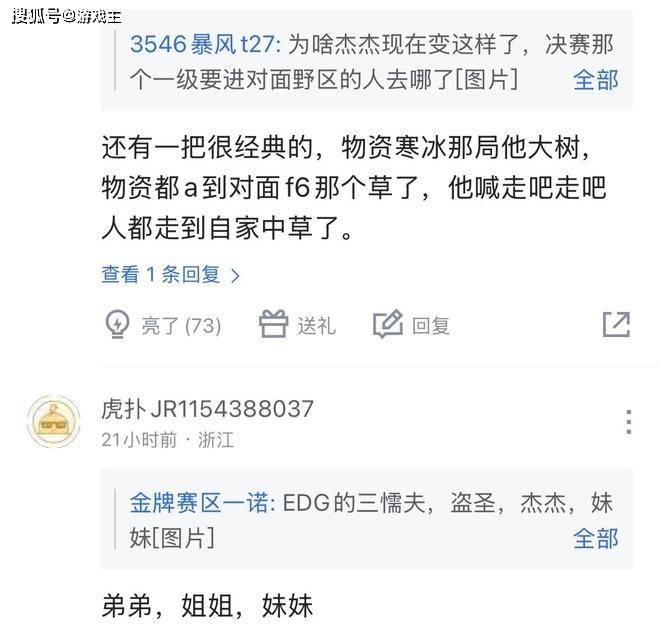660x635 pixels.
Task: Expand the full quote from 金牌赛区一诺
Action: click(595, 537)
